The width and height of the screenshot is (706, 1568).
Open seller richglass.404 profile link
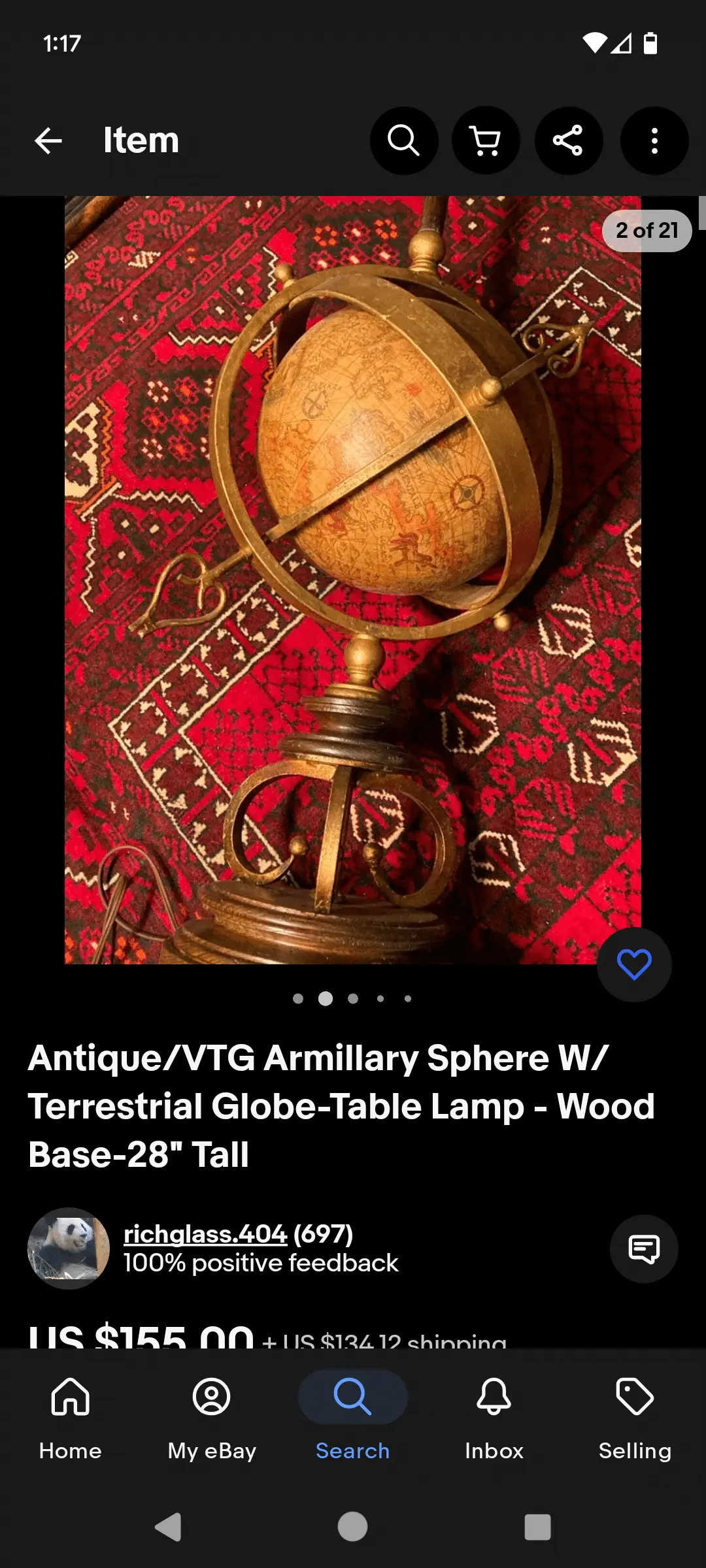(205, 1233)
